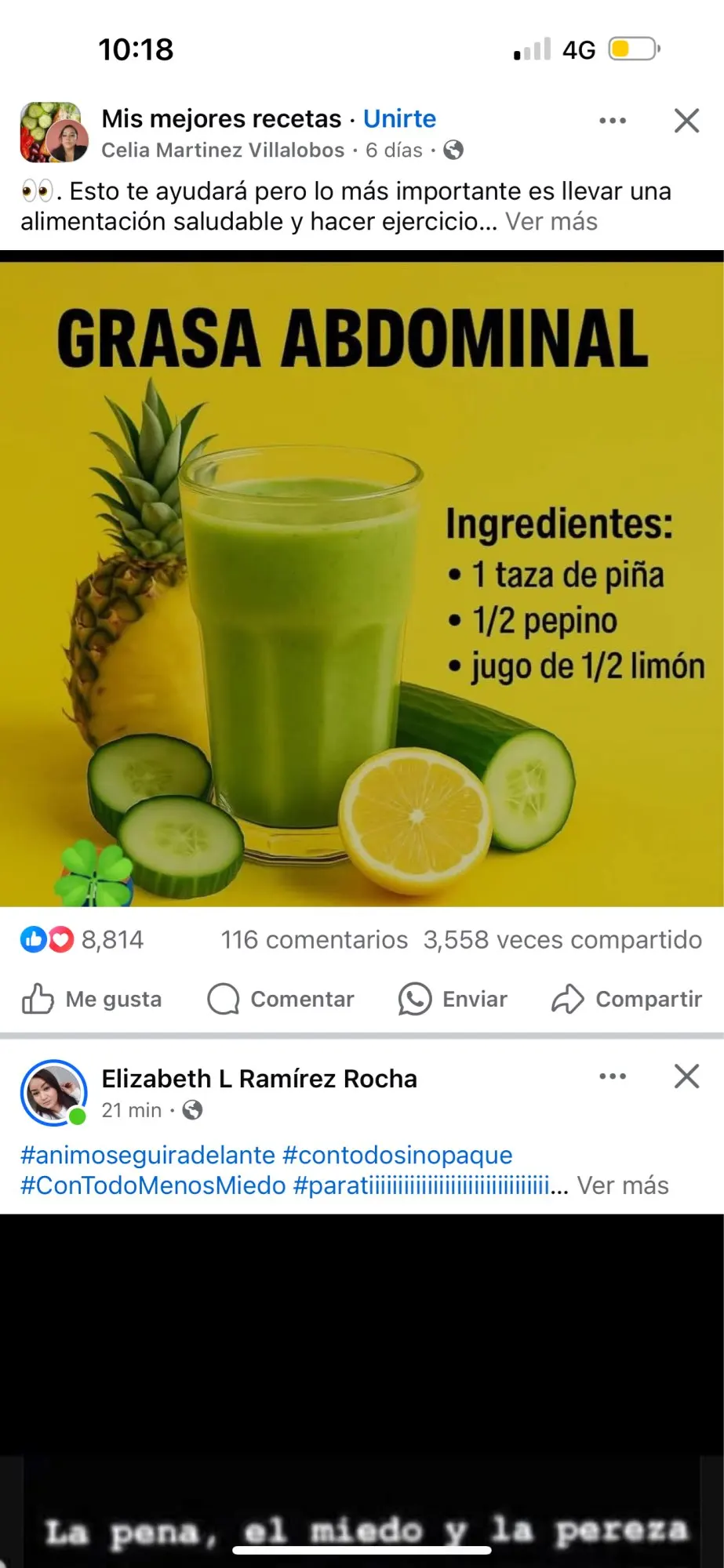Expand Ver más on the recipe post caption
Screen dimensions: 724x1568
551,222
